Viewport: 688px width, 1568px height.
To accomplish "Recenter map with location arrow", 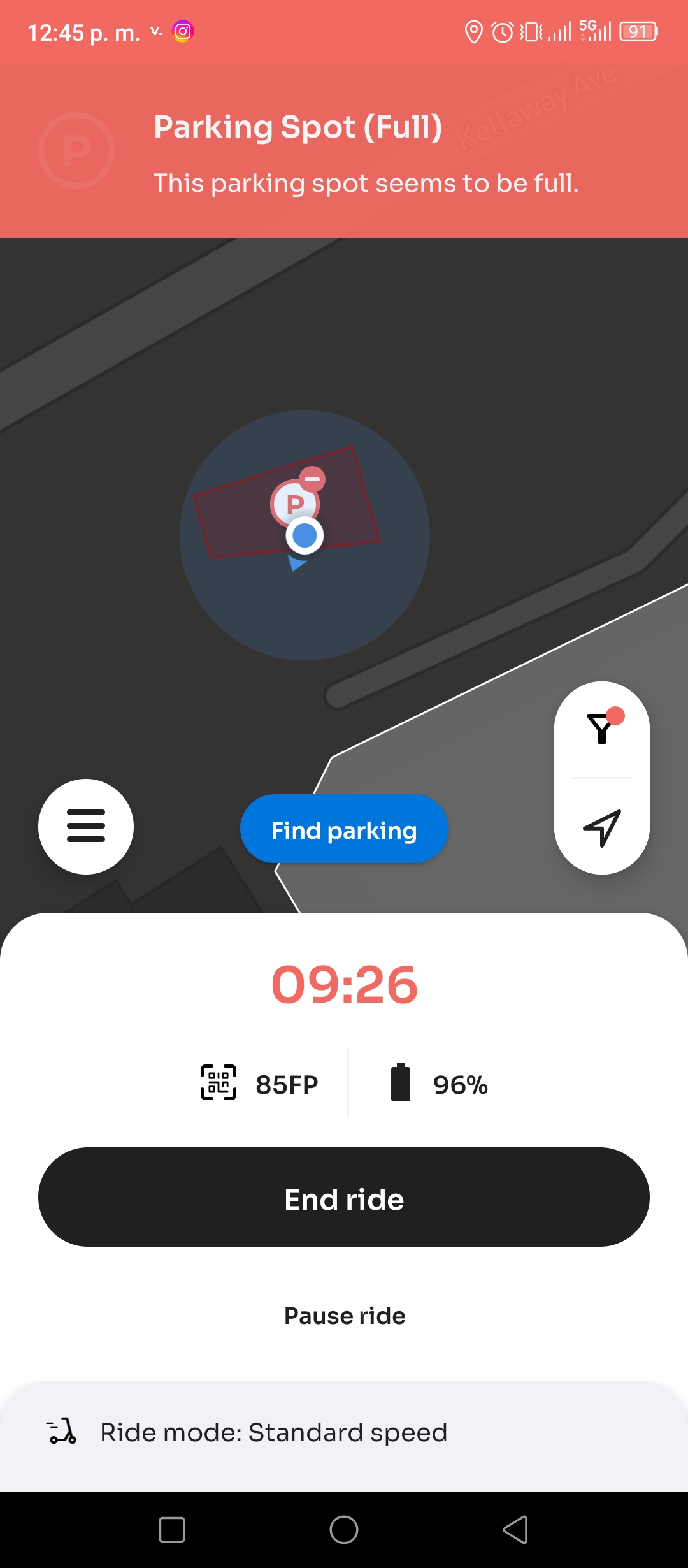I will click(x=602, y=828).
